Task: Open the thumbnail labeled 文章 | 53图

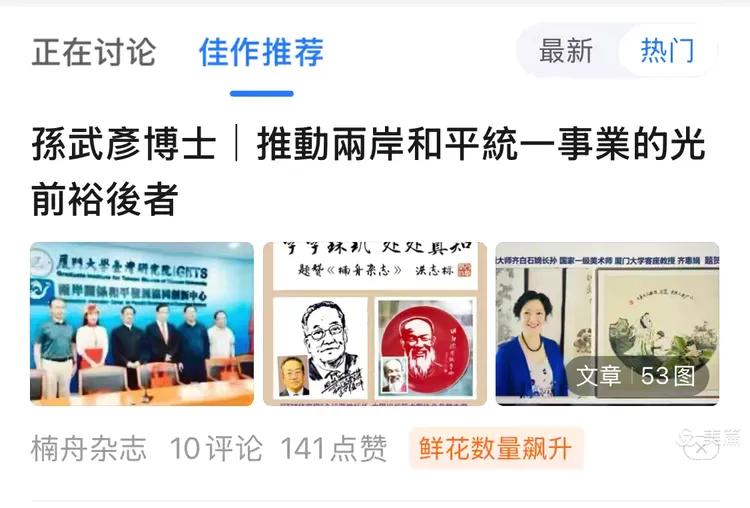Action: (607, 323)
